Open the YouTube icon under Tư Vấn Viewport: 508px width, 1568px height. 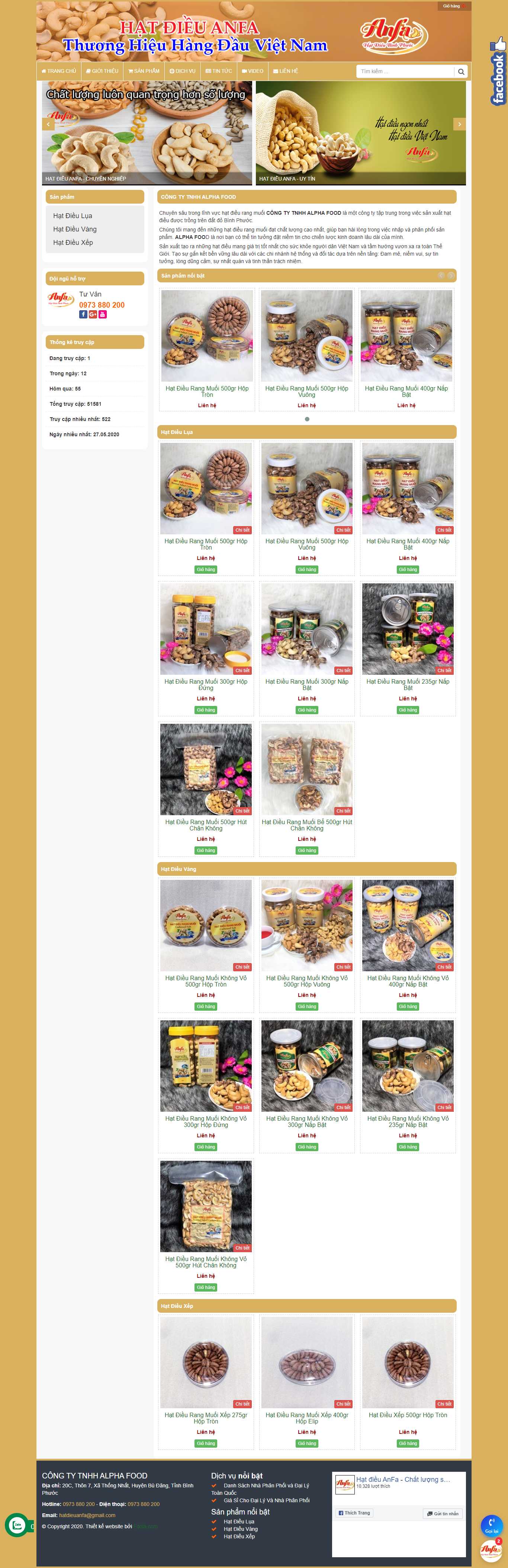click(102, 315)
